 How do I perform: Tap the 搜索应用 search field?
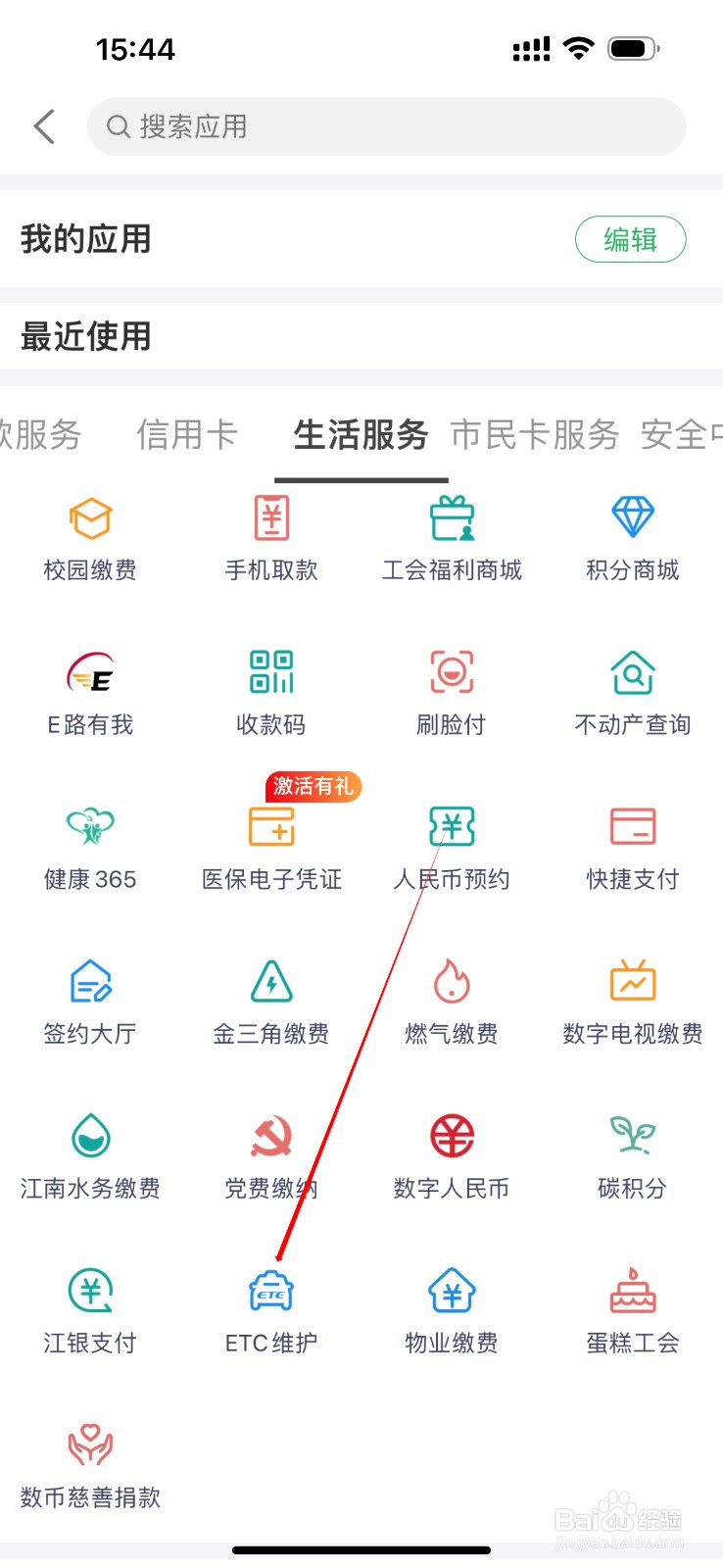point(387,126)
